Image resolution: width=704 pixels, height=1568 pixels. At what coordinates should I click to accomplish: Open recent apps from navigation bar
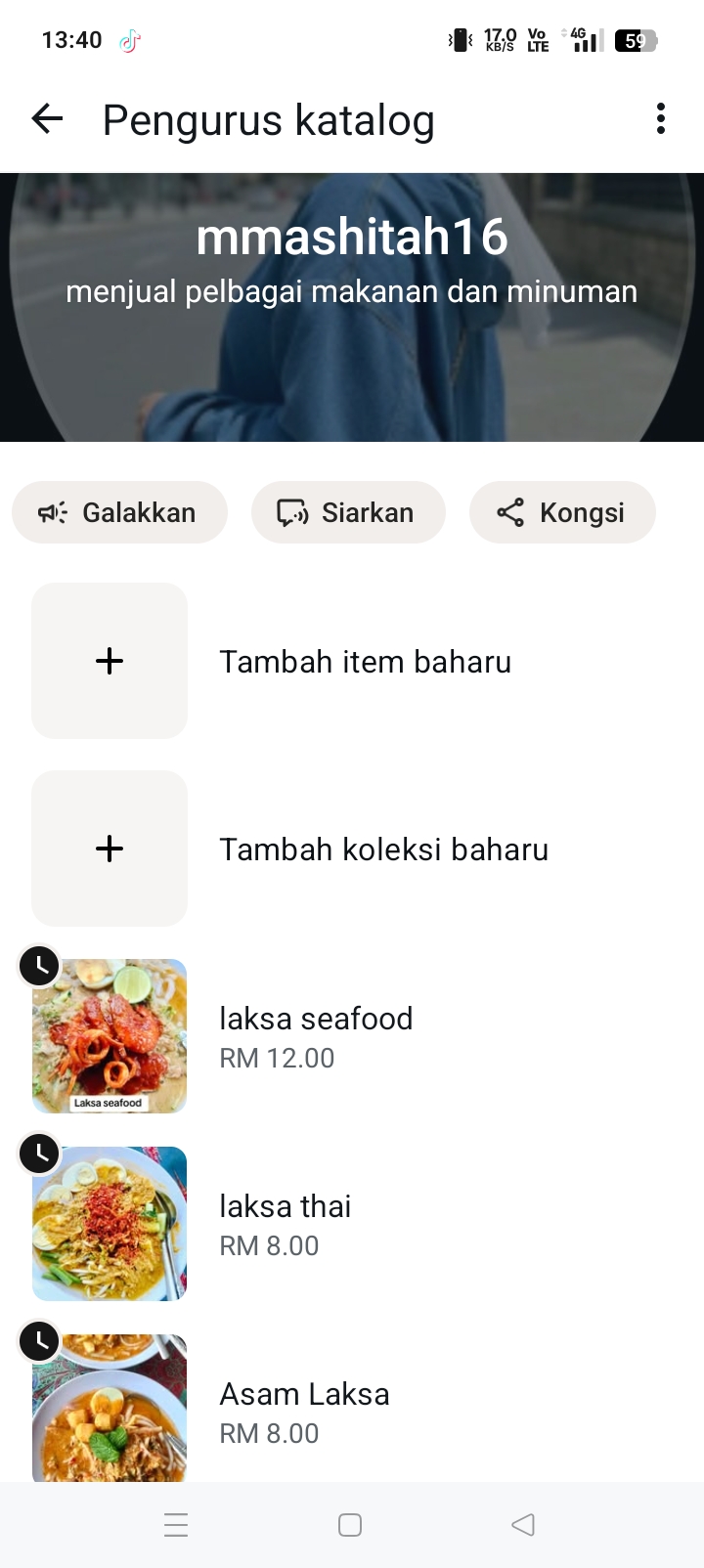[176, 1525]
